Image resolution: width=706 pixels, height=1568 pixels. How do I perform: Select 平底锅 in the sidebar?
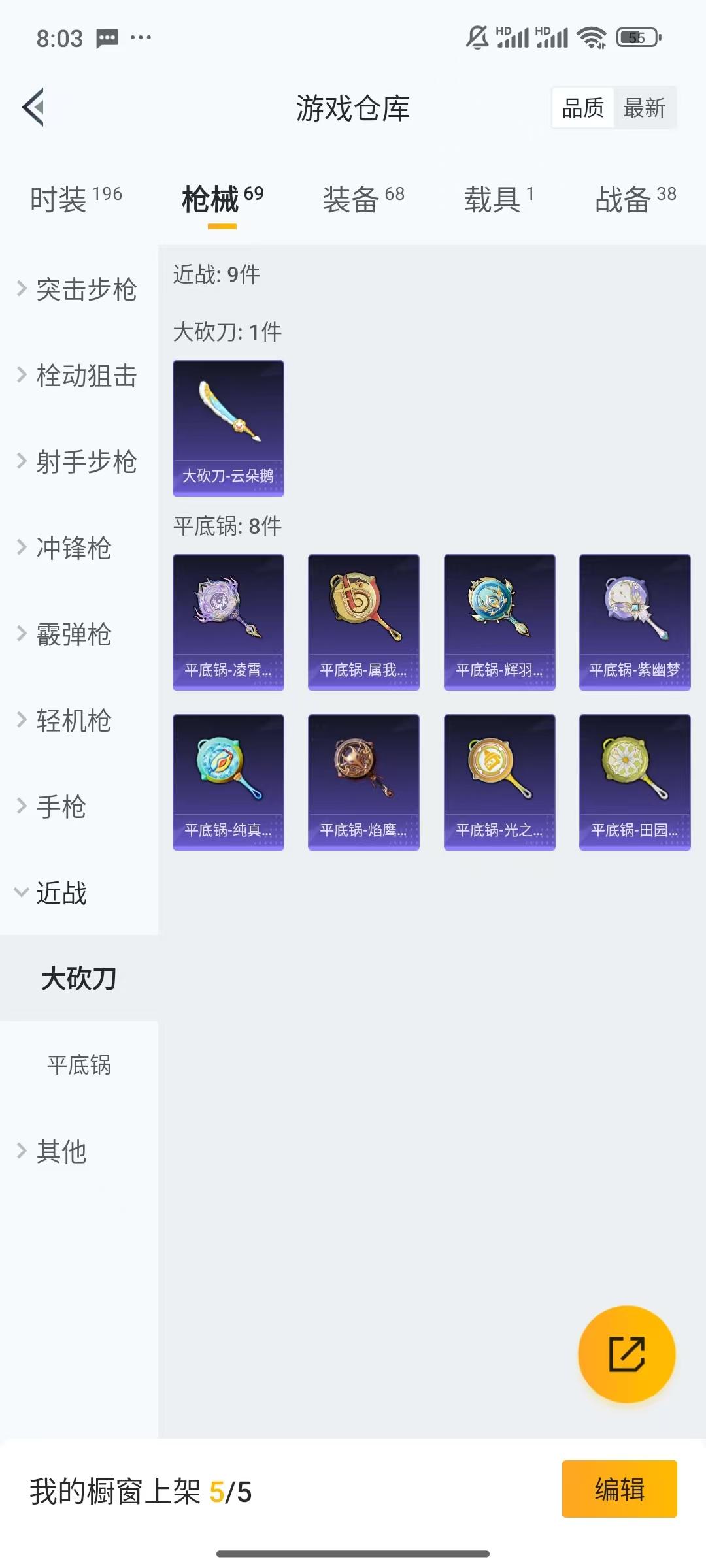click(x=78, y=1066)
